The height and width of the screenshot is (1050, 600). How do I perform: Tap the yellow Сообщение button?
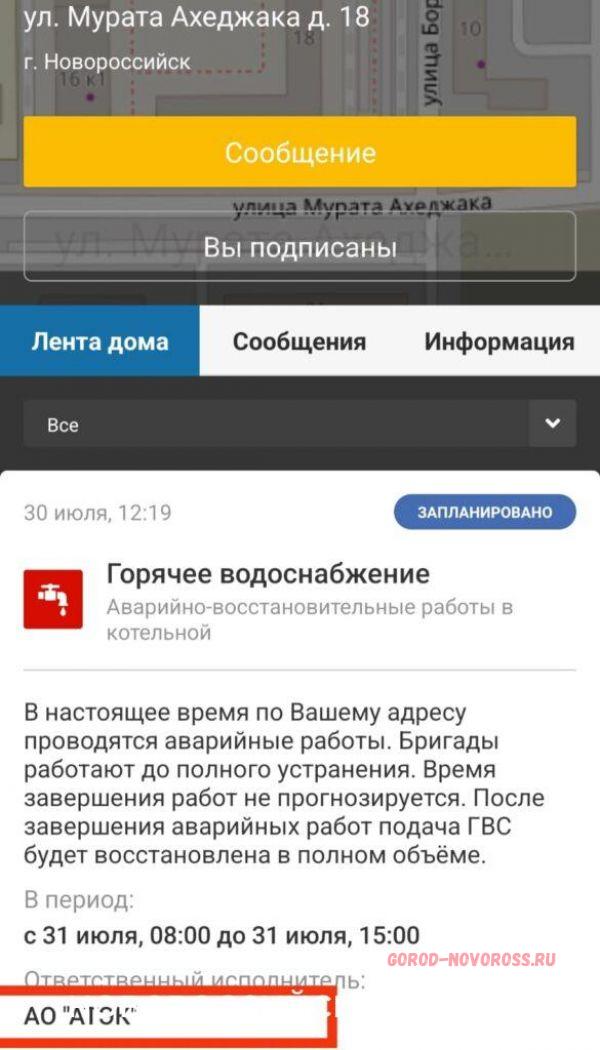[299, 152]
